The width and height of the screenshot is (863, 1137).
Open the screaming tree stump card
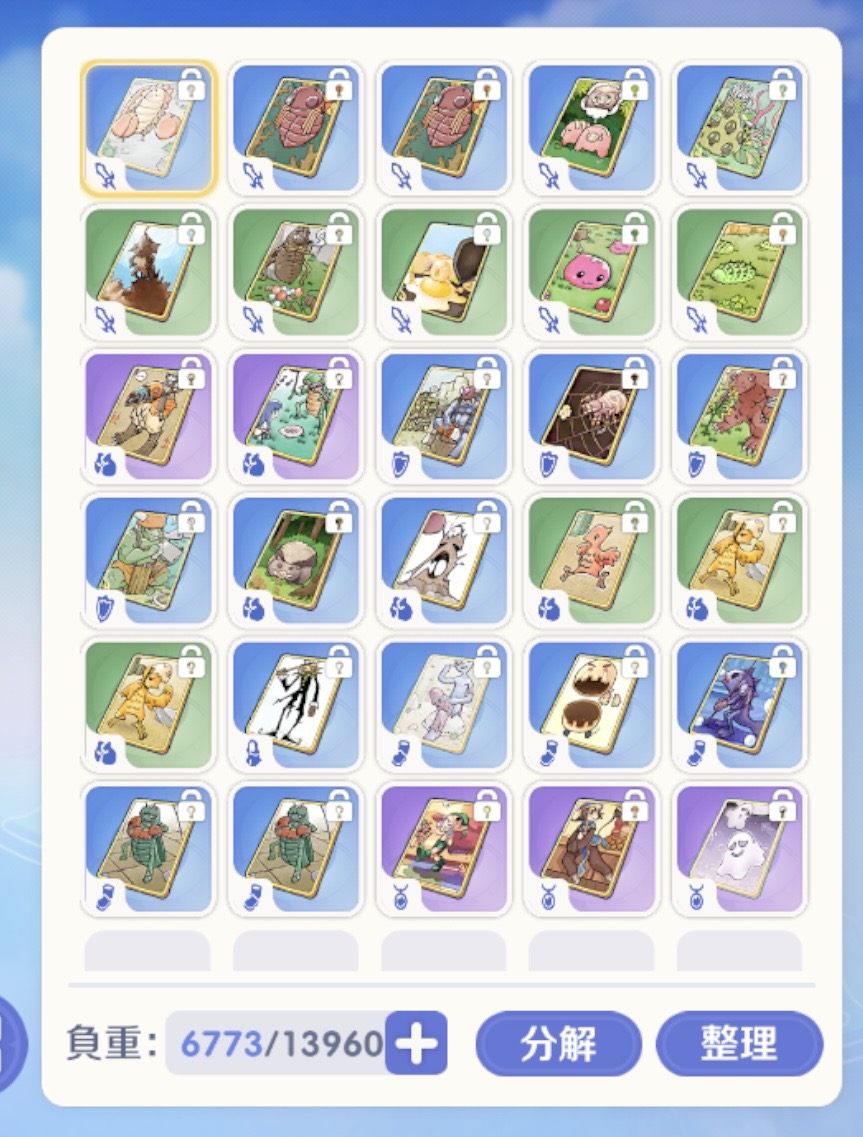click(x=444, y=562)
